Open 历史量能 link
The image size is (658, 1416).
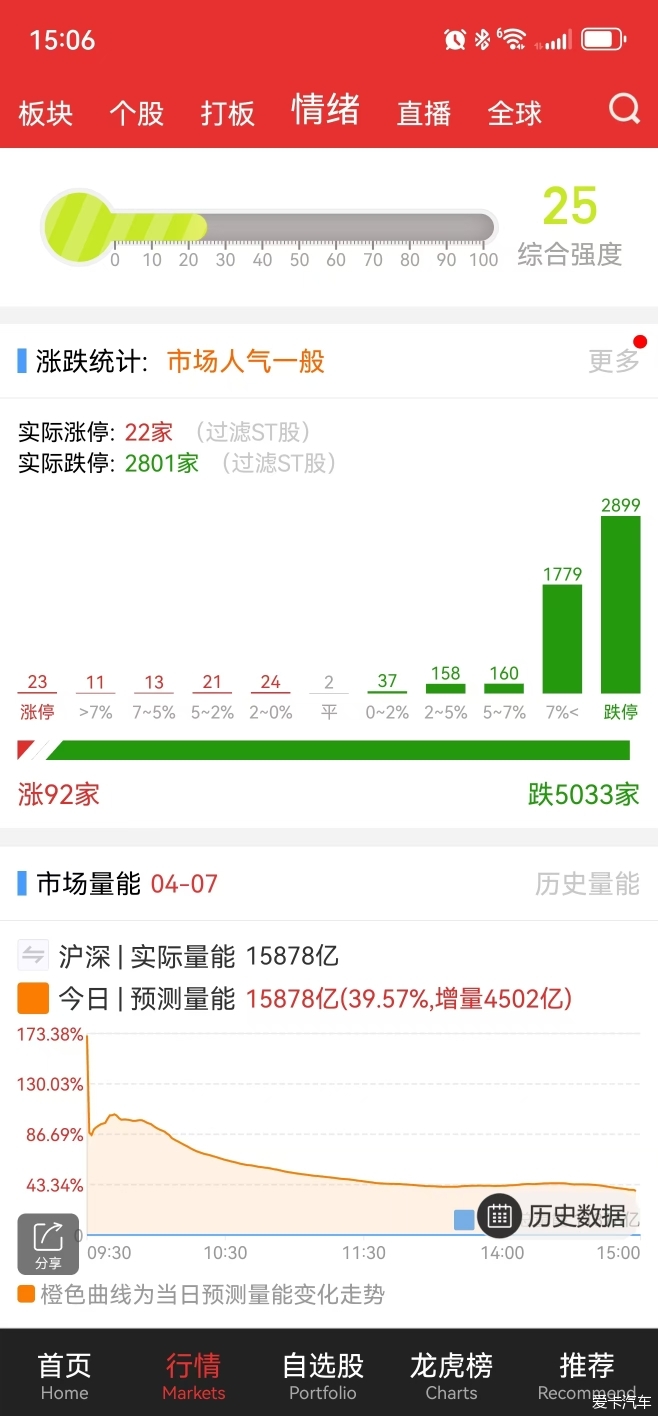point(587,884)
